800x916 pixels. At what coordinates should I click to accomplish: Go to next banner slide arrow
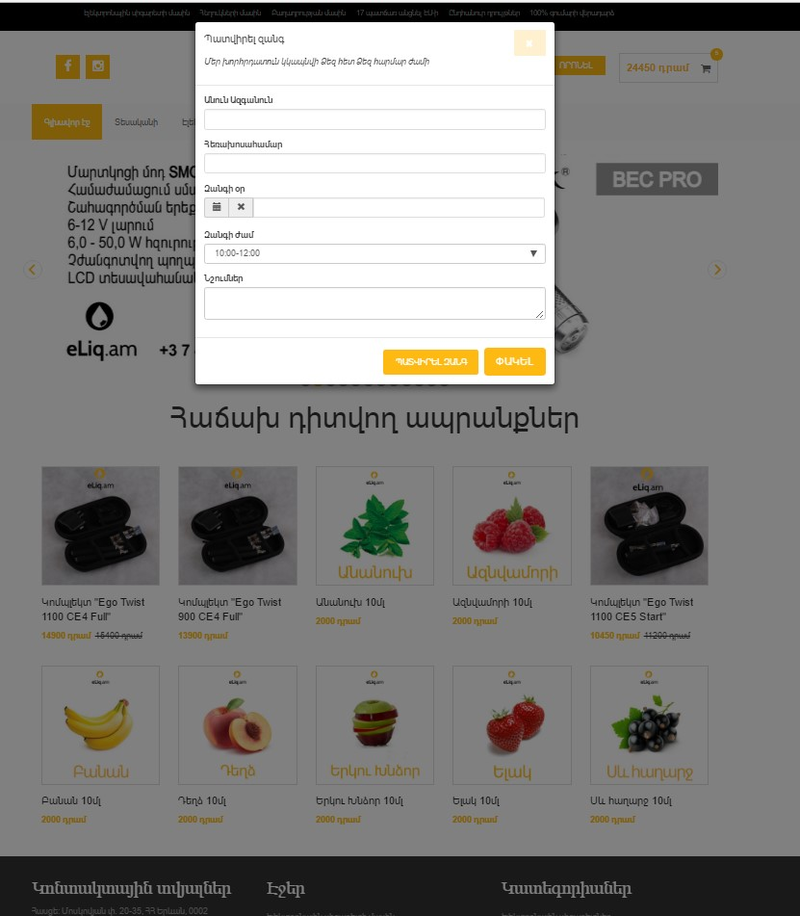pos(716,269)
